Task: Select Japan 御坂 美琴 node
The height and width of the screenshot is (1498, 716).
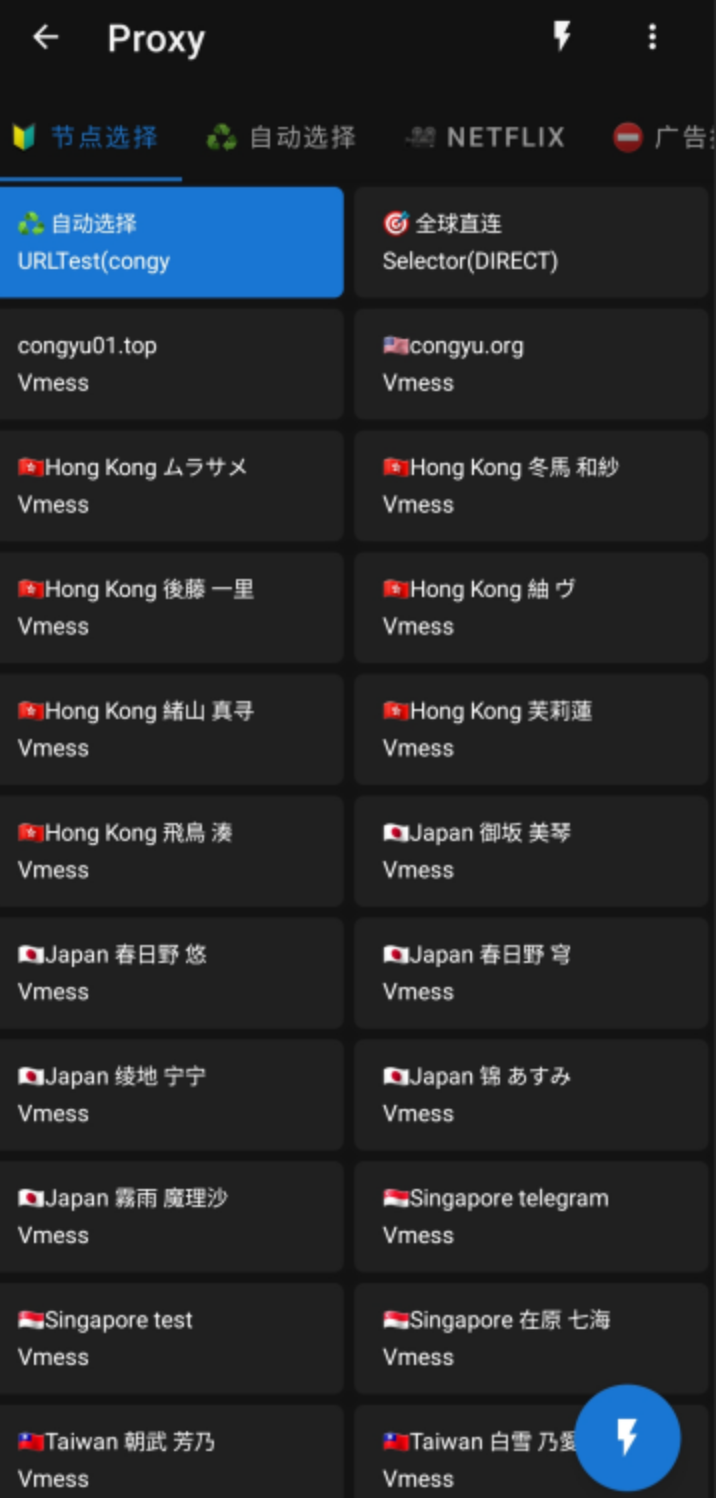Action: pos(531,851)
